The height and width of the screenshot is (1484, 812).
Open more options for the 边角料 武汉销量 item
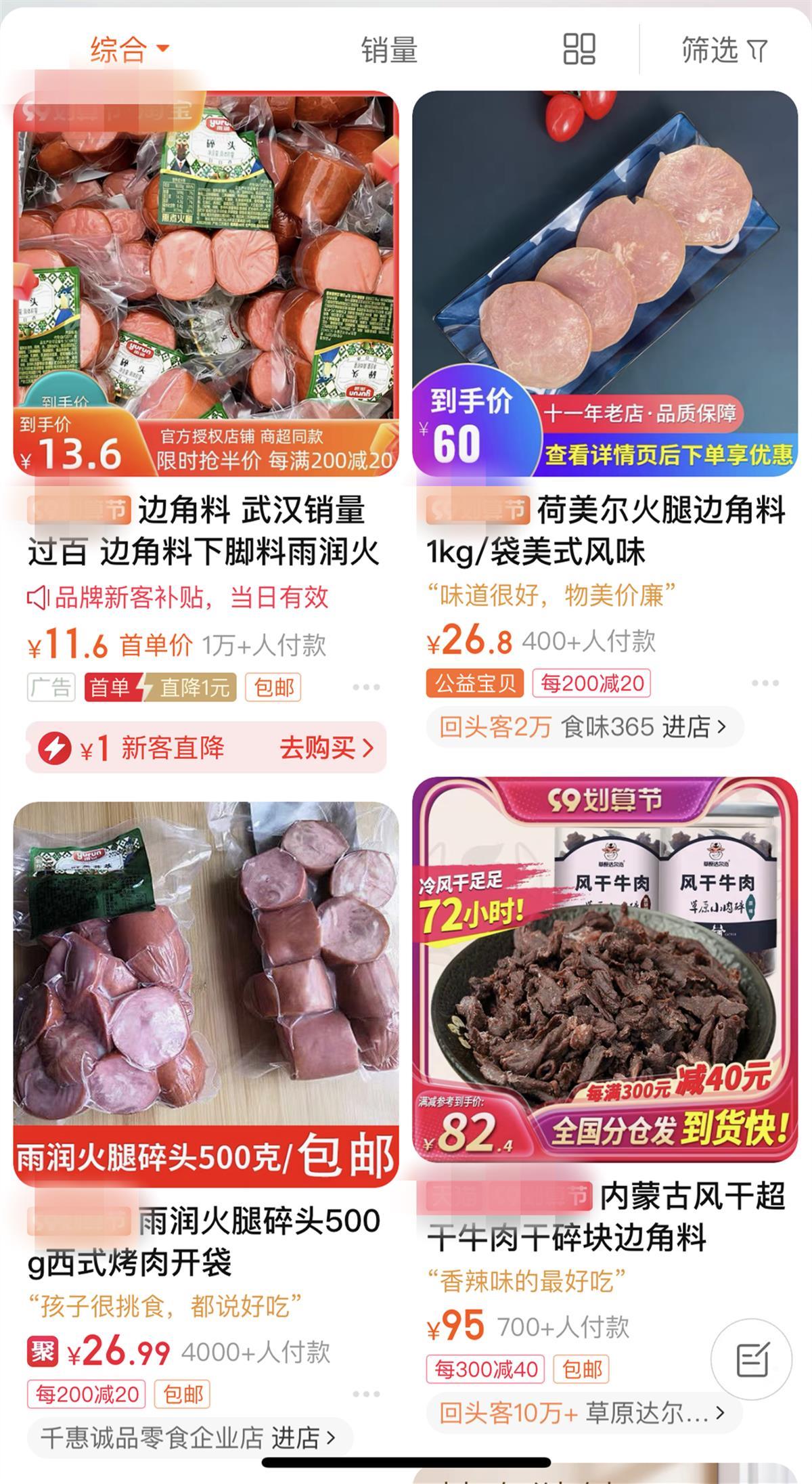[x=366, y=688]
